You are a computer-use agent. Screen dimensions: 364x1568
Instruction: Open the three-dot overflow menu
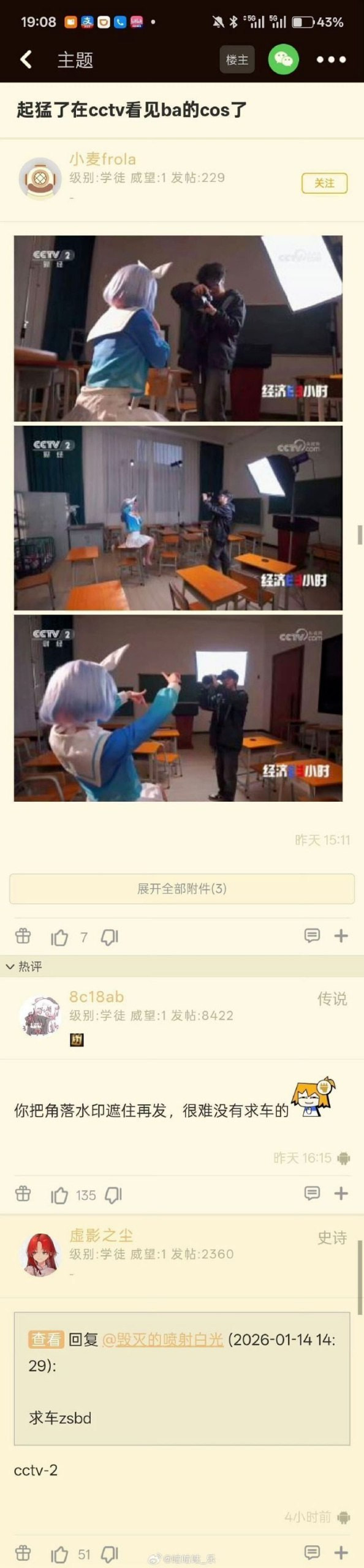pos(332,59)
